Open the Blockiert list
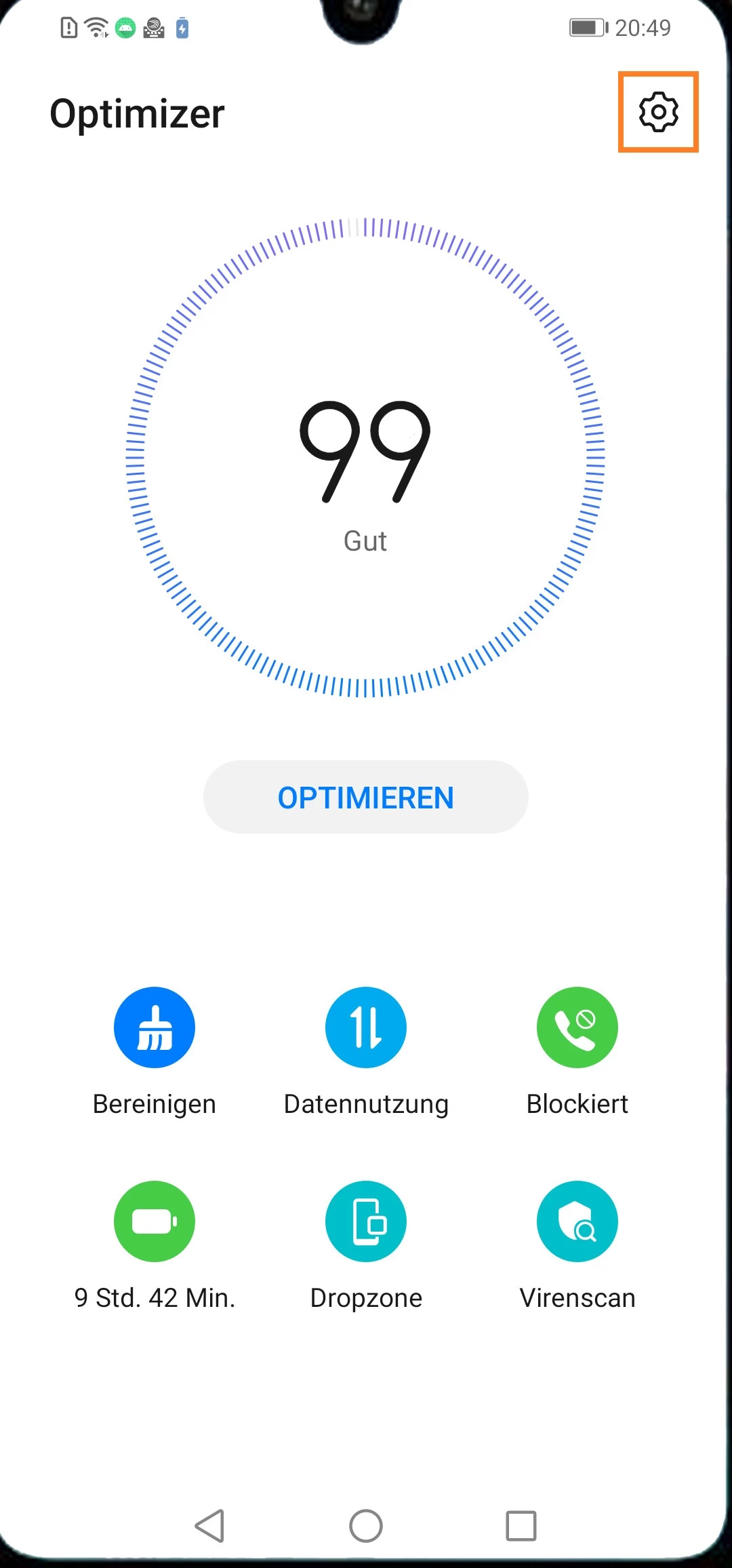 (x=577, y=1027)
